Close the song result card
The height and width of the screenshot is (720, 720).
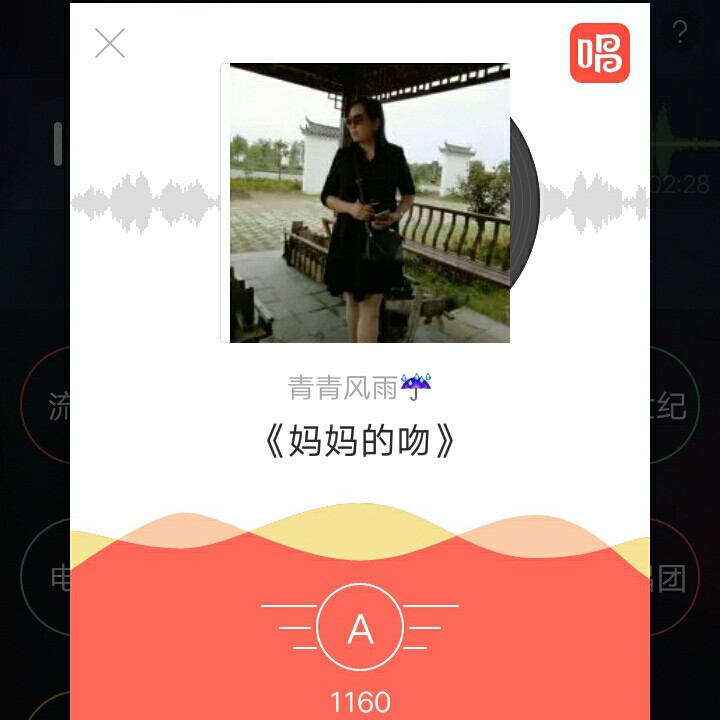(x=110, y=43)
